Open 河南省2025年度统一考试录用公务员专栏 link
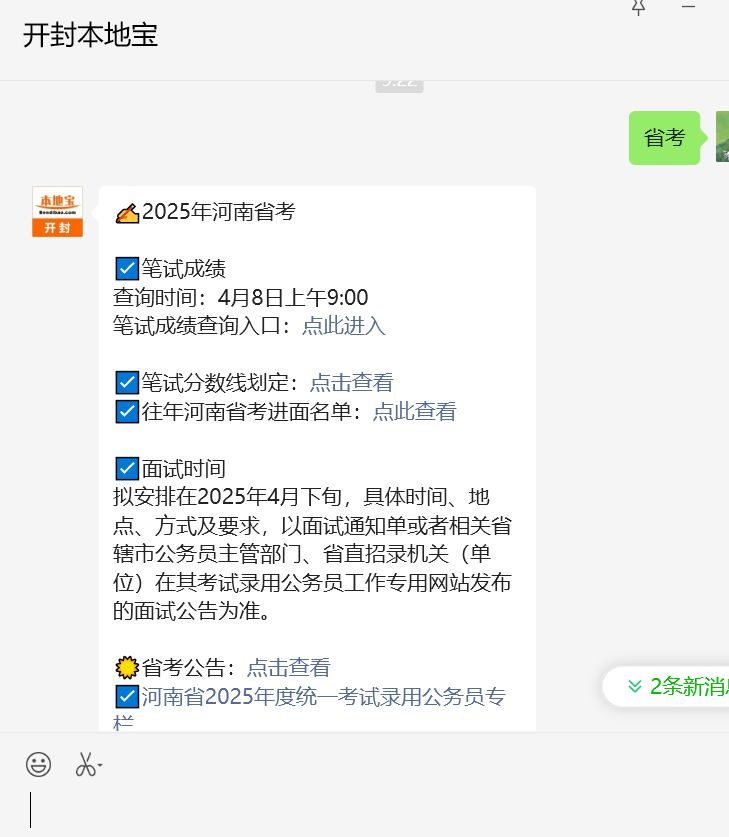This screenshot has width=729, height=837. click(323, 697)
